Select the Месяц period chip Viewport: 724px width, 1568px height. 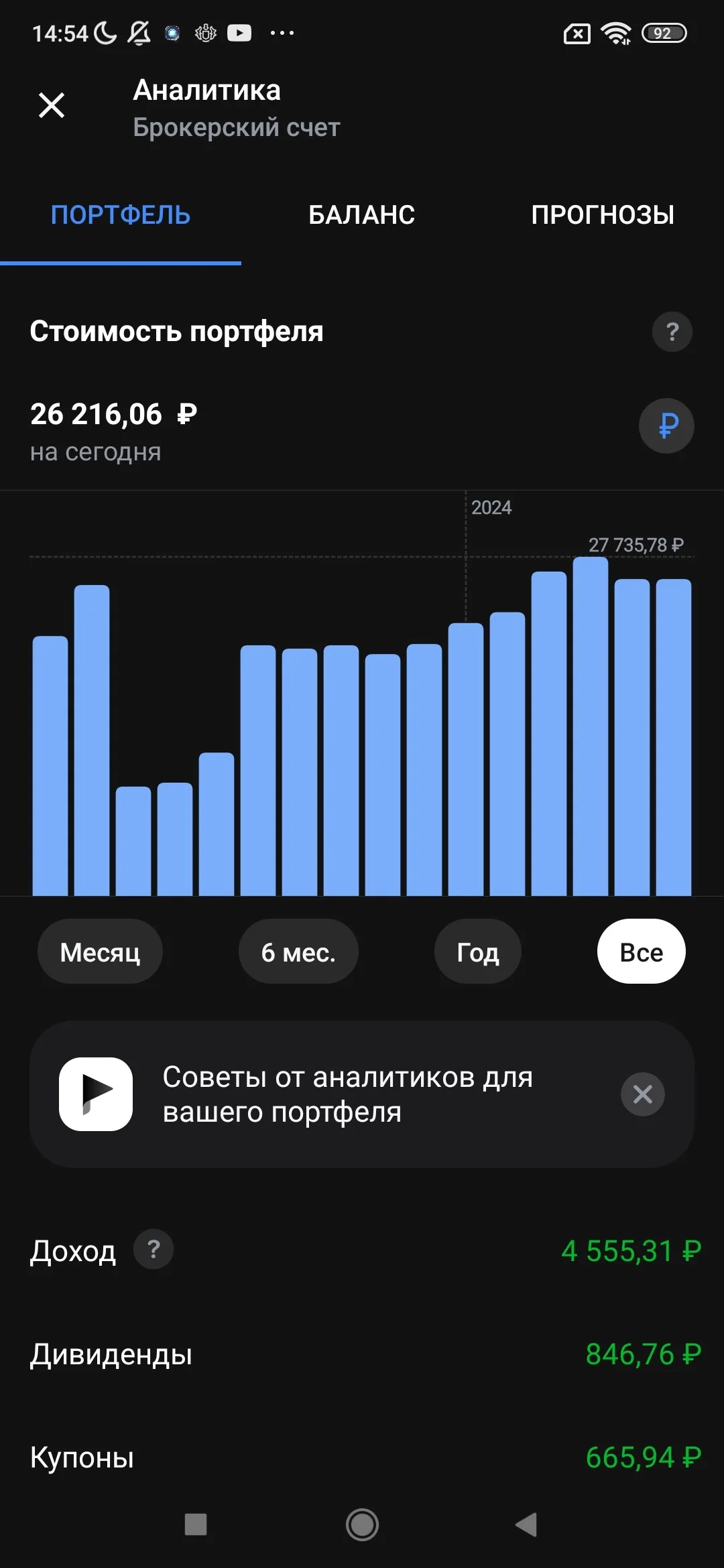100,952
